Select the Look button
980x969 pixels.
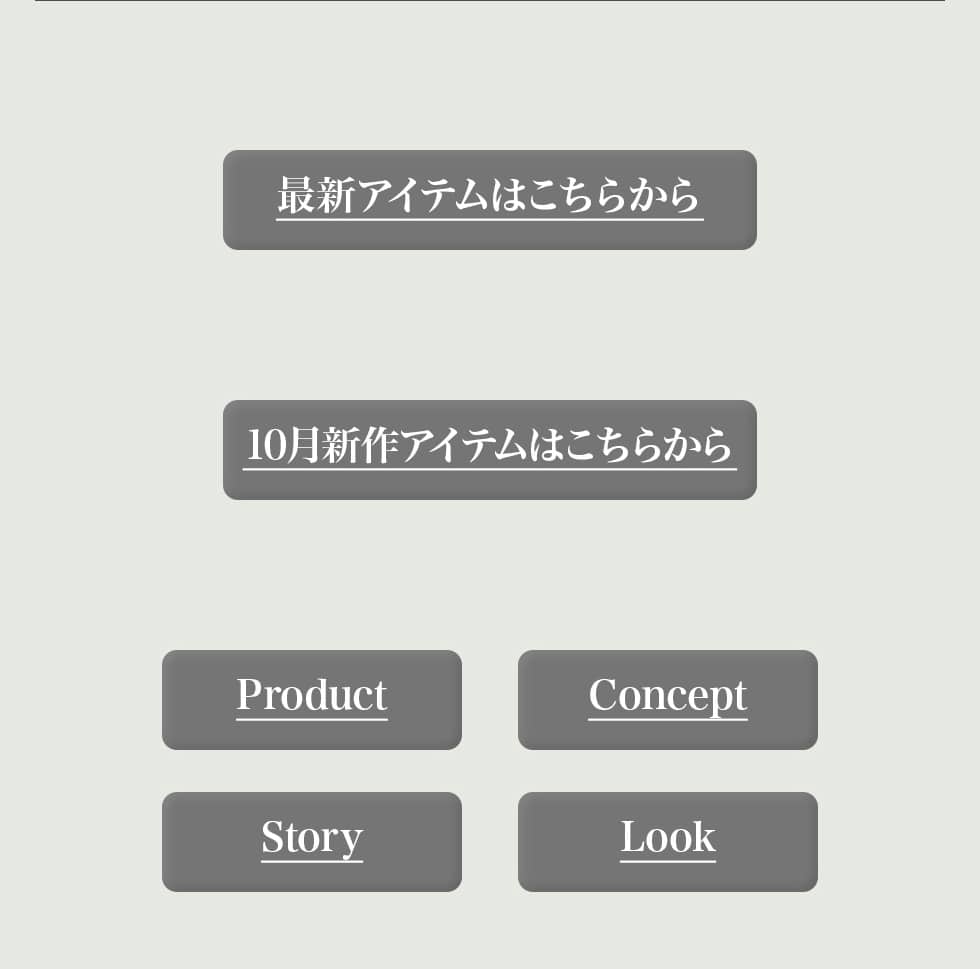point(667,841)
